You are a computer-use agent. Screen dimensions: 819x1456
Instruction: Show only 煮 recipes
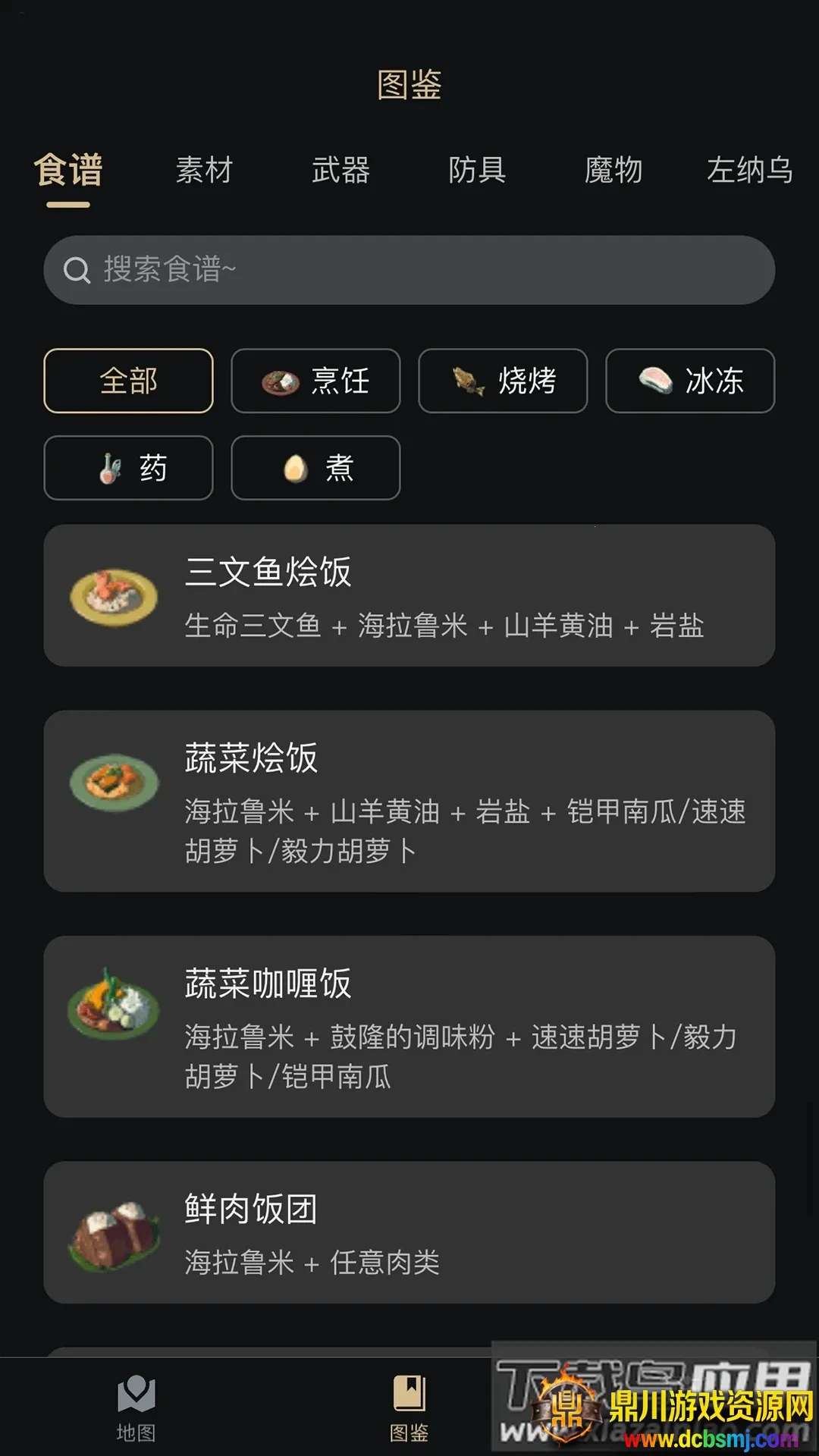tap(315, 468)
